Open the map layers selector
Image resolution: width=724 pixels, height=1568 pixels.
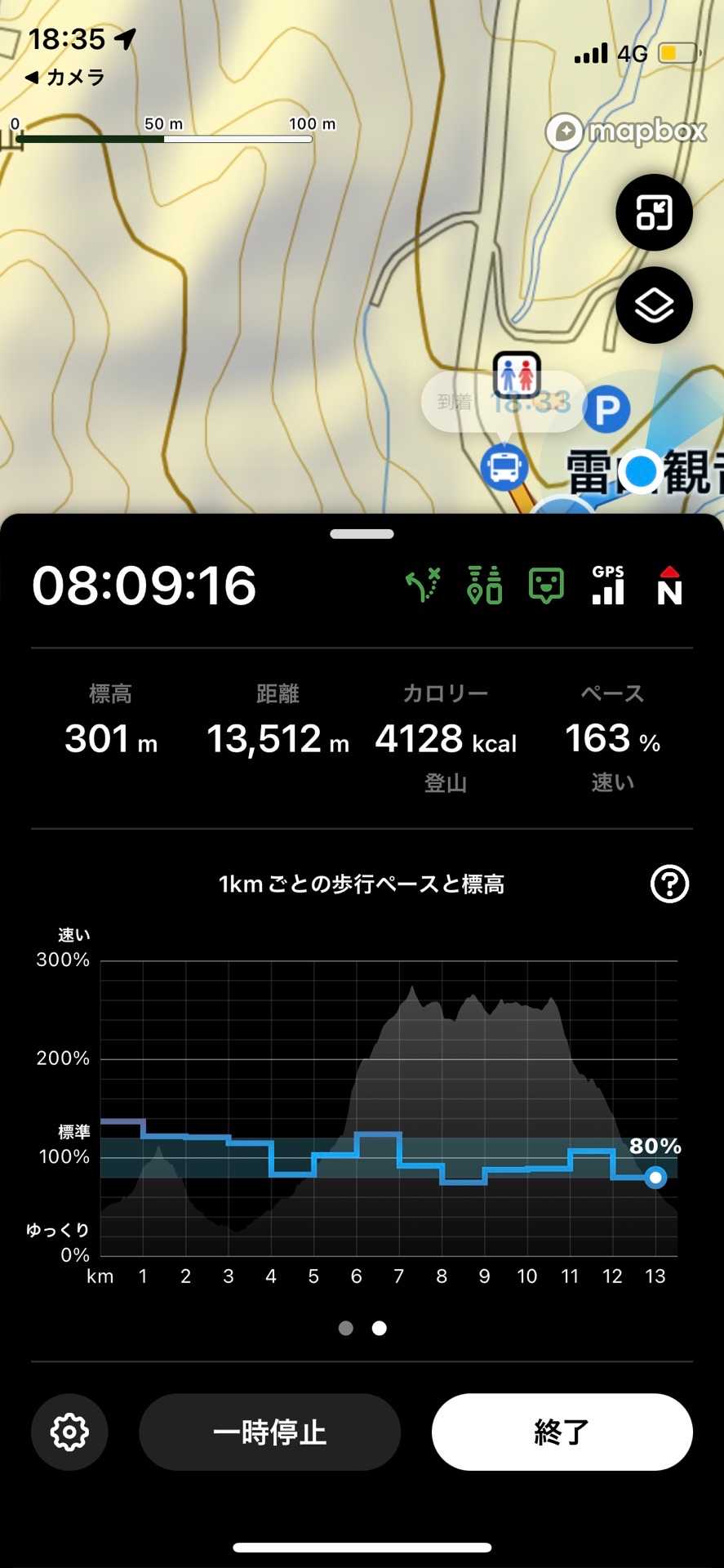coord(654,305)
